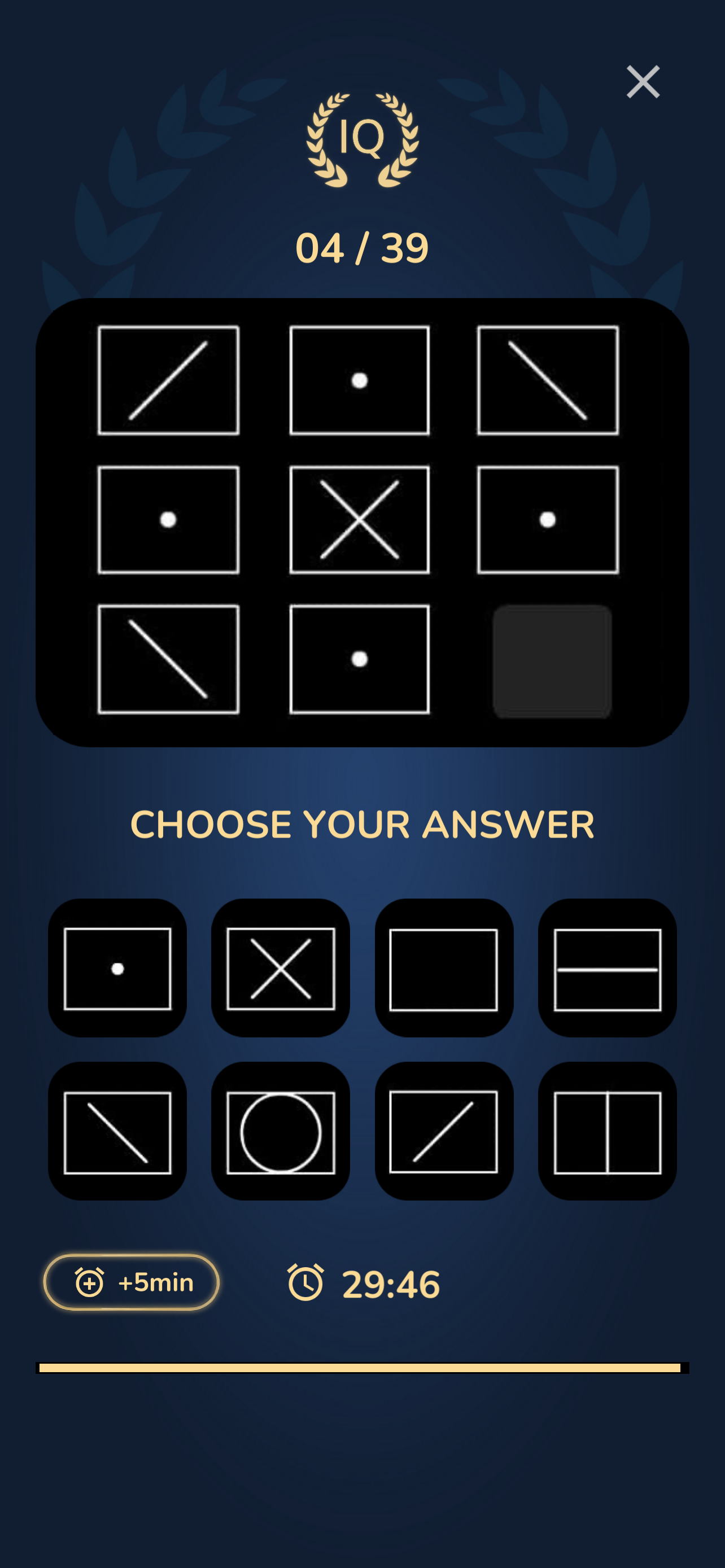Choose the circle answer option
This screenshot has width=725, height=1568.
(281, 1132)
